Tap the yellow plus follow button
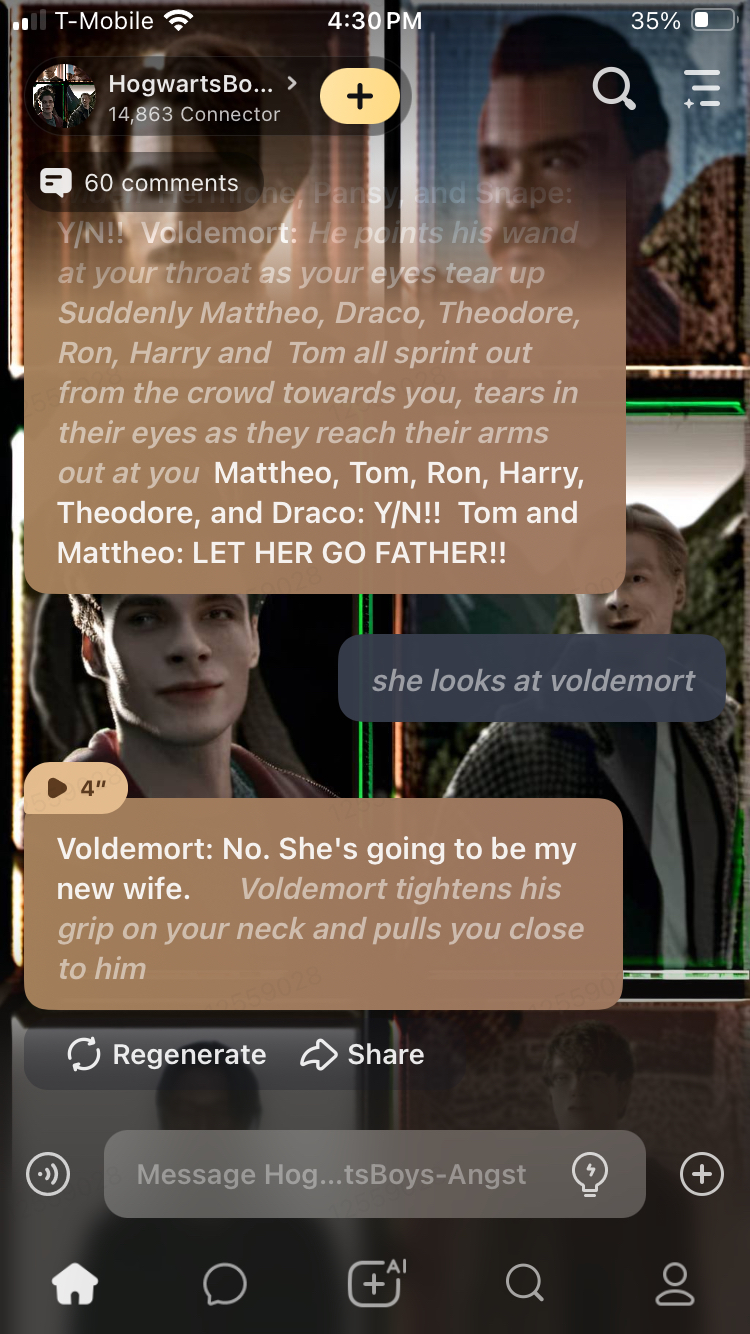 [x=360, y=97]
